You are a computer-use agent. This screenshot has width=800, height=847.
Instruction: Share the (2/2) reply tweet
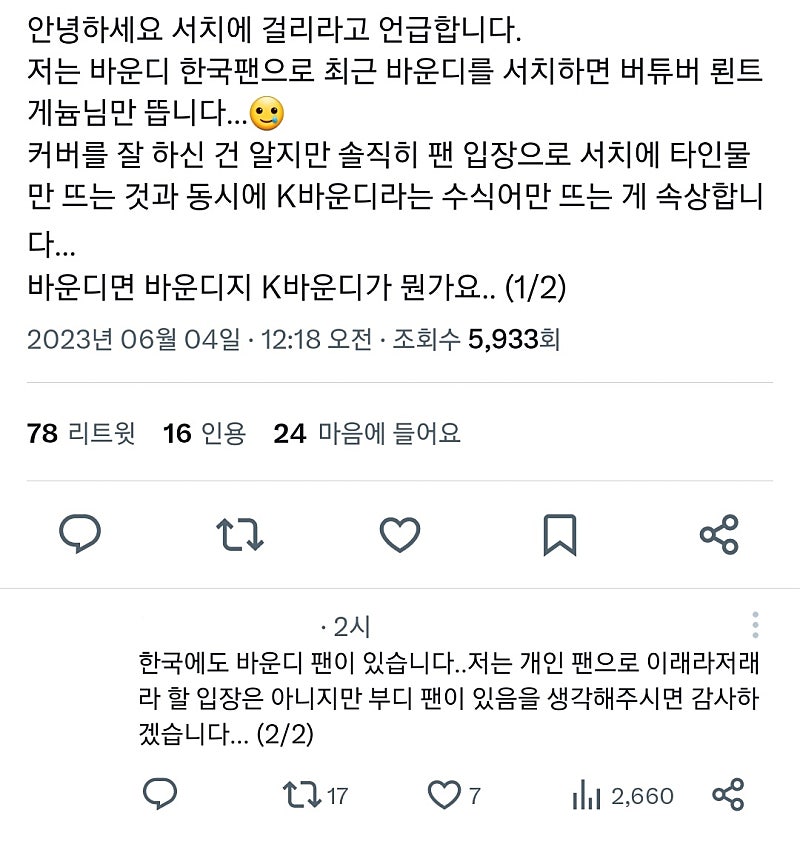(727, 796)
